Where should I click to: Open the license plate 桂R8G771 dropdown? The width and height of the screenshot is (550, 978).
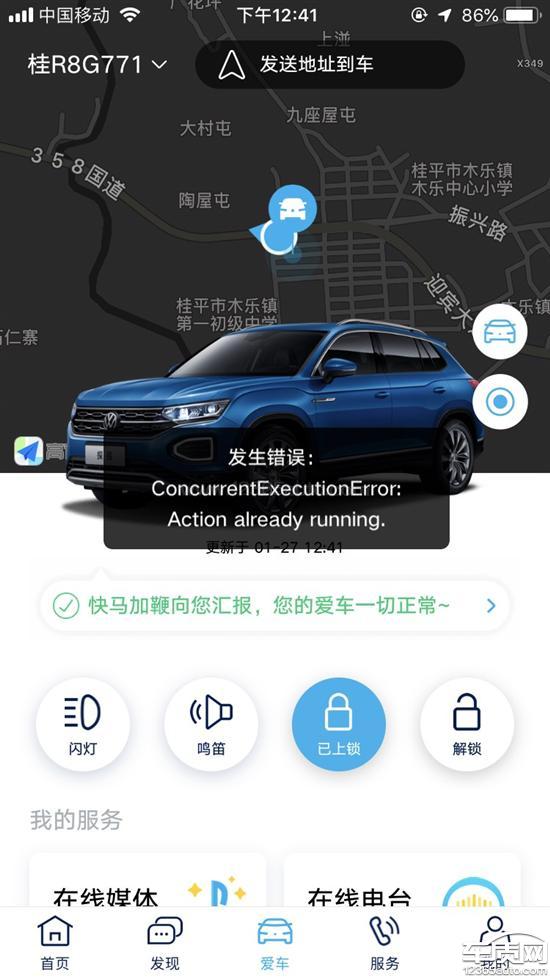click(97, 65)
